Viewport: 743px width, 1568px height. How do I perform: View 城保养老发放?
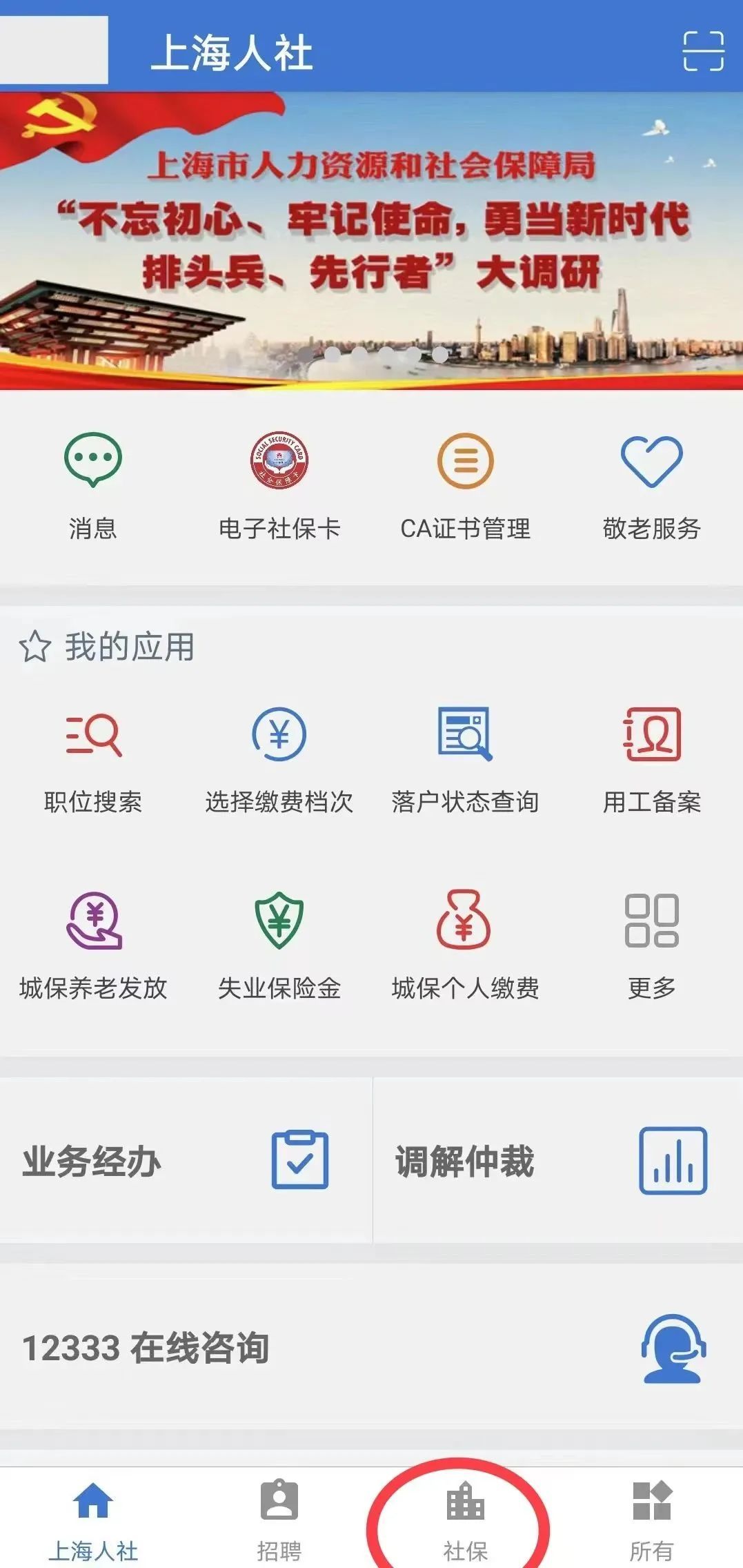[92, 945]
